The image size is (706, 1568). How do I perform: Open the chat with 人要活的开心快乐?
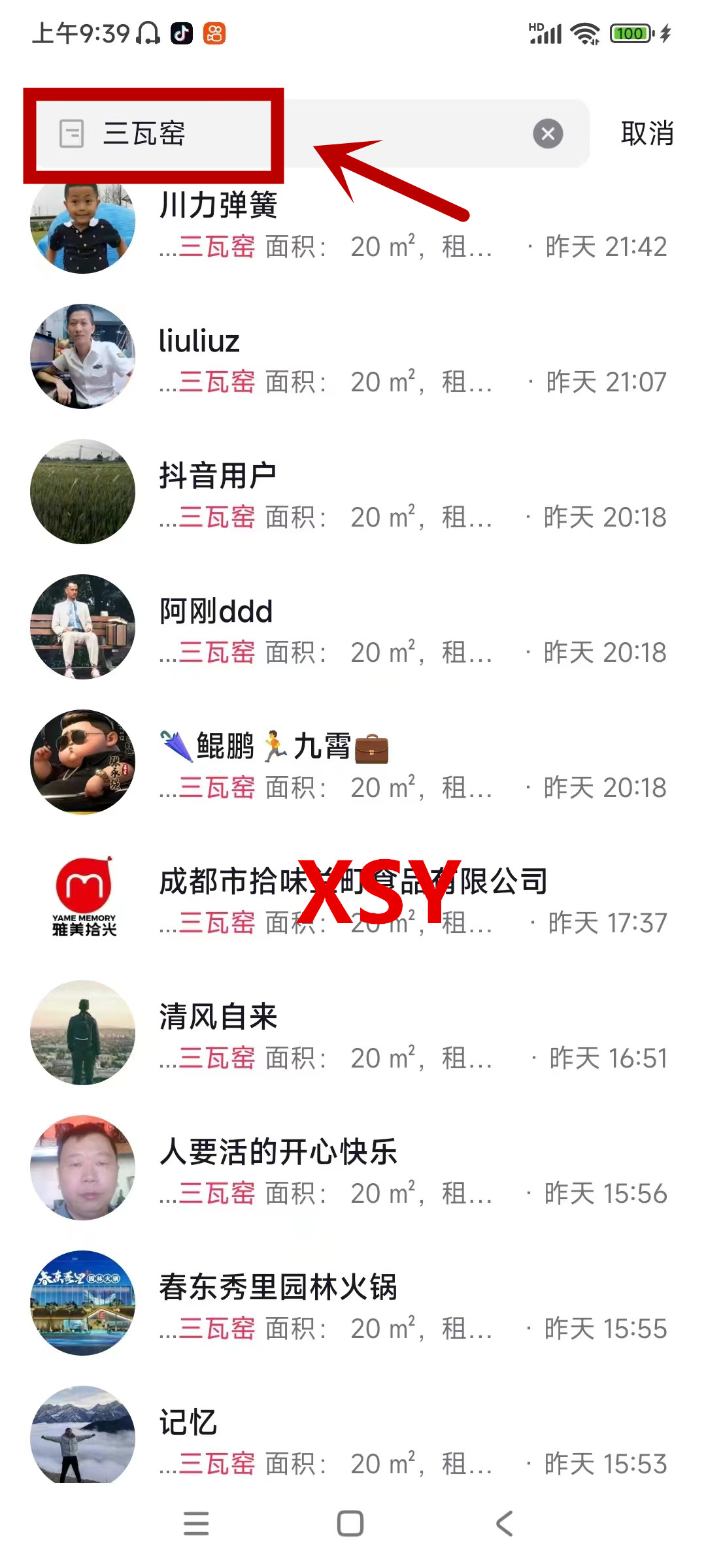[x=353, y=1171]
